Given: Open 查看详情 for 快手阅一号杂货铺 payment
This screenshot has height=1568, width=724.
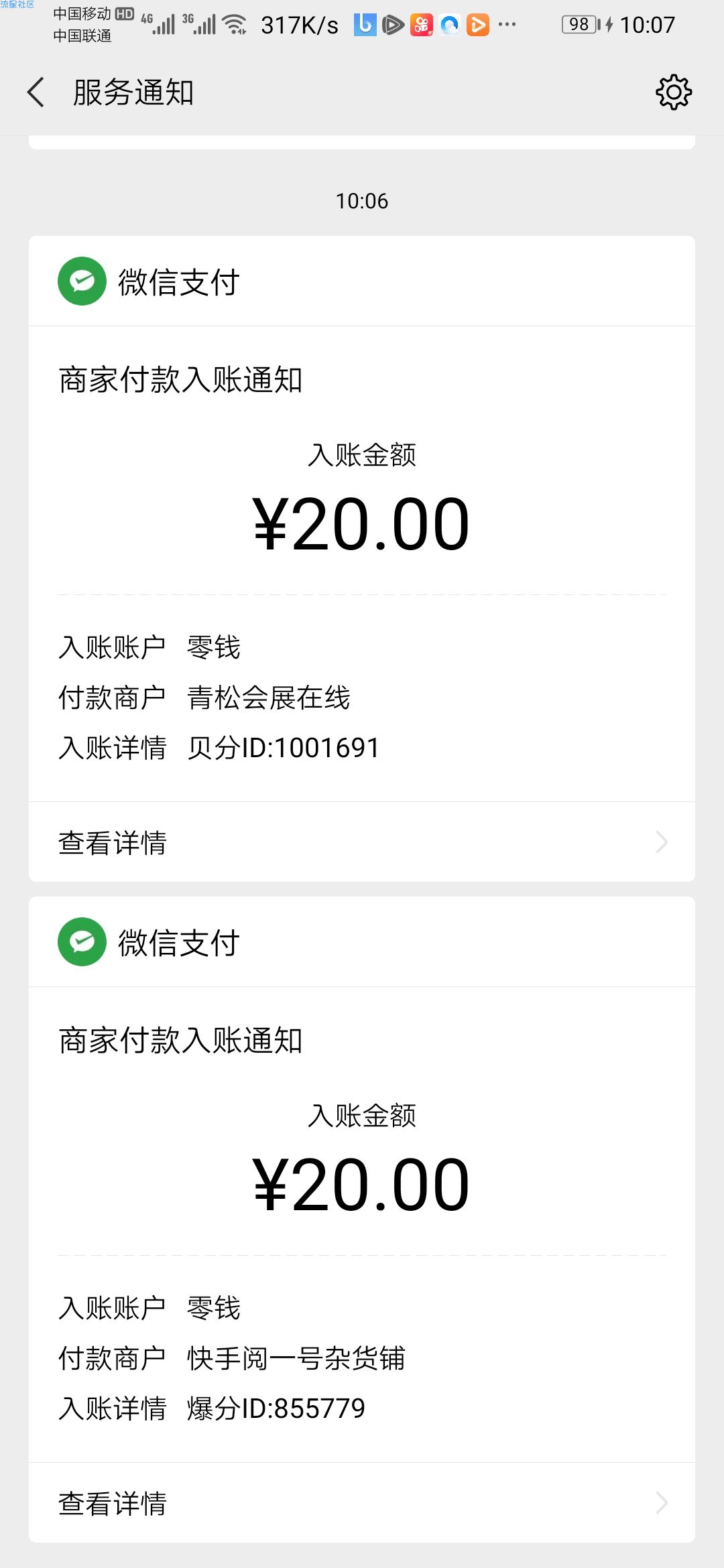Looking at the screenshot, I should point(362,1503).
